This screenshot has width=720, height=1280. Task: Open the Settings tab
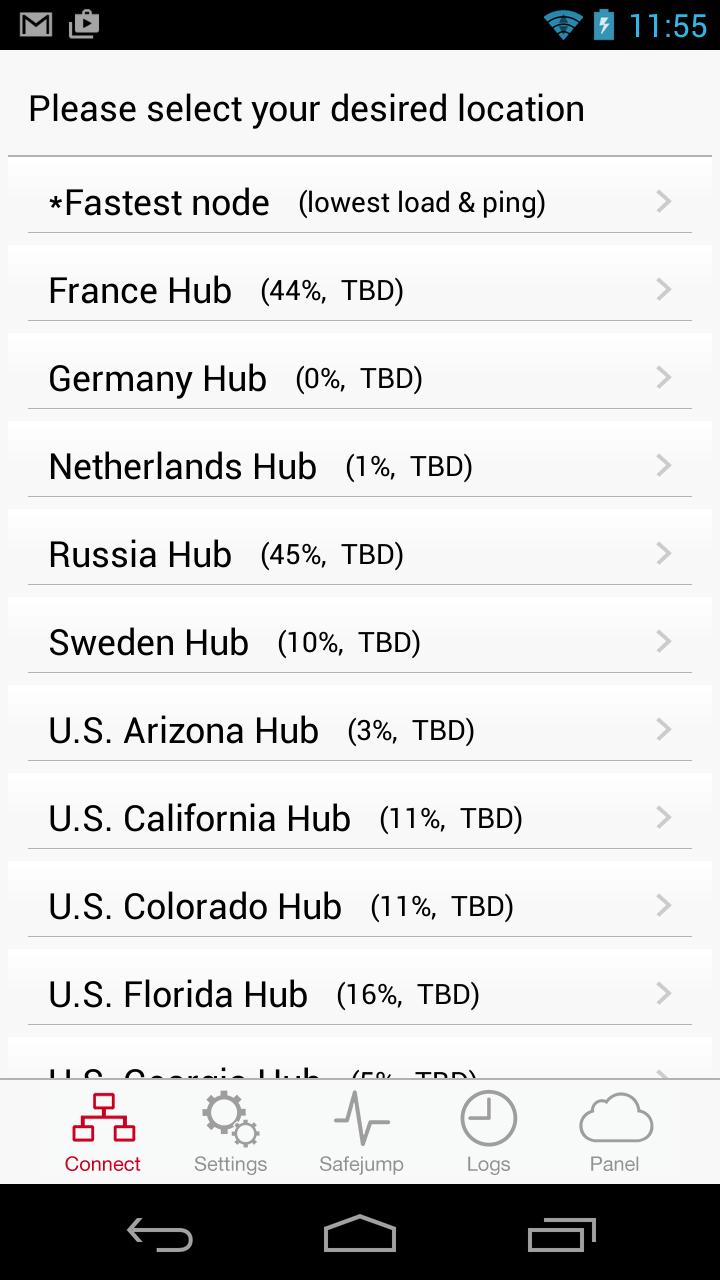pos(230,1132)
